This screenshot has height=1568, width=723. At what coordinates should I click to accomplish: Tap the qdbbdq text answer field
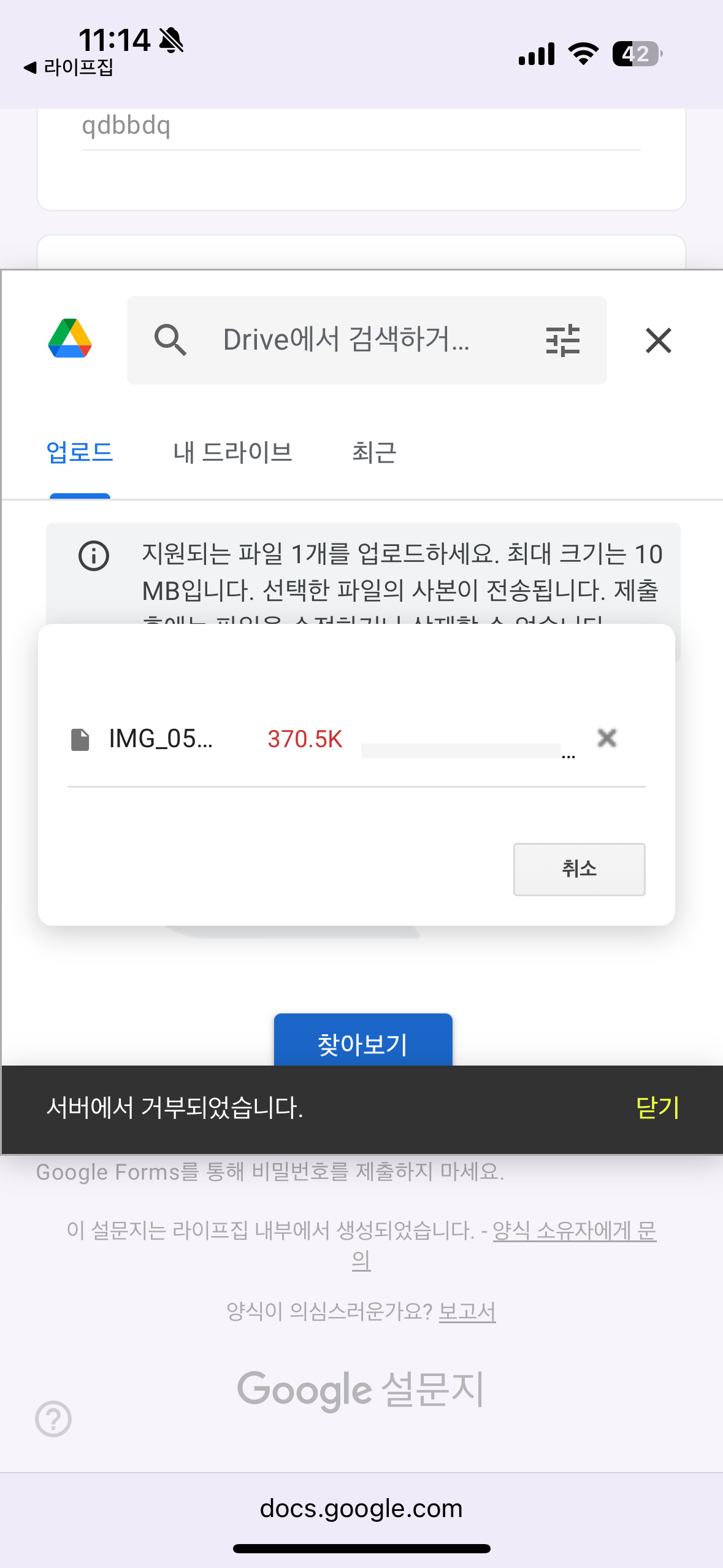tap(361, 126)
